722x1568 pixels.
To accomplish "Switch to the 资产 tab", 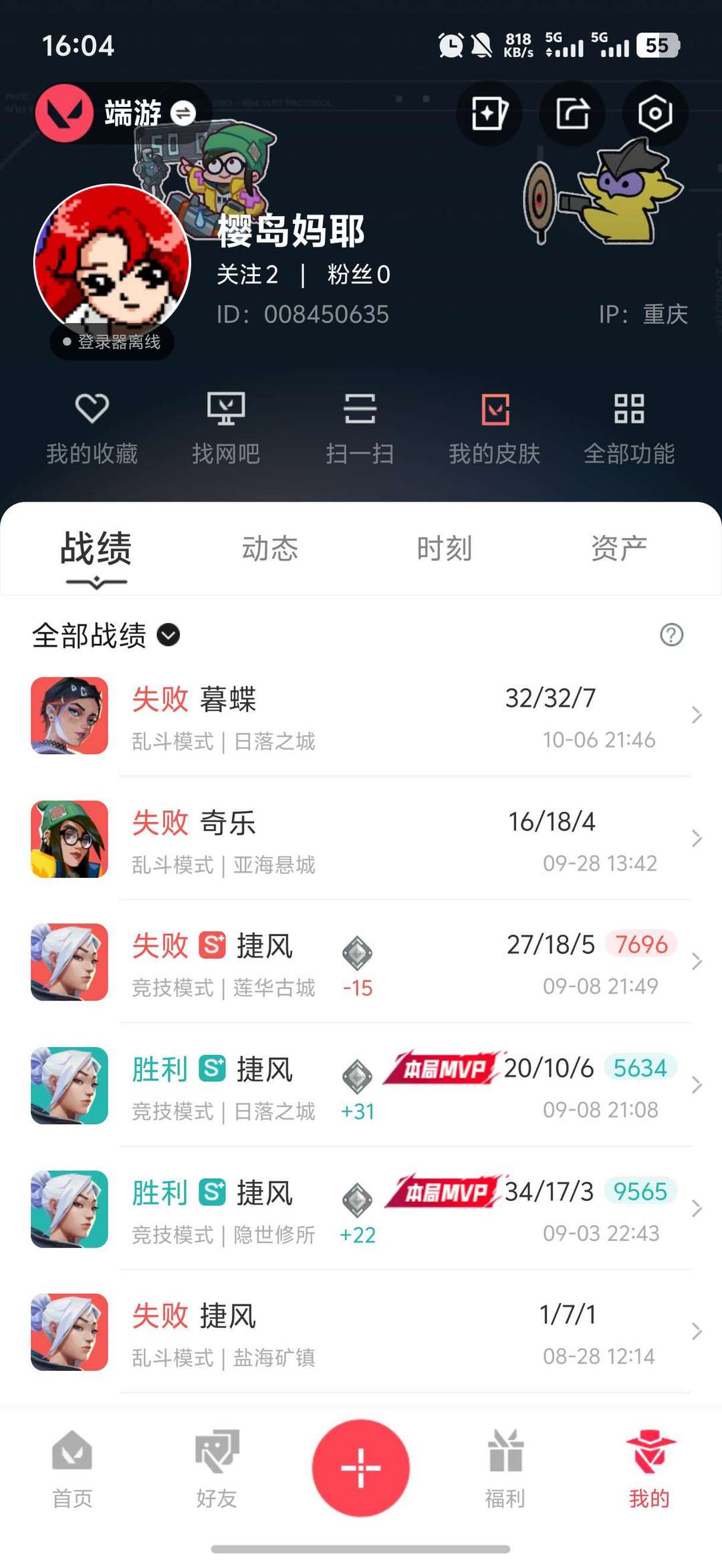I will click(x=619, y=549).
